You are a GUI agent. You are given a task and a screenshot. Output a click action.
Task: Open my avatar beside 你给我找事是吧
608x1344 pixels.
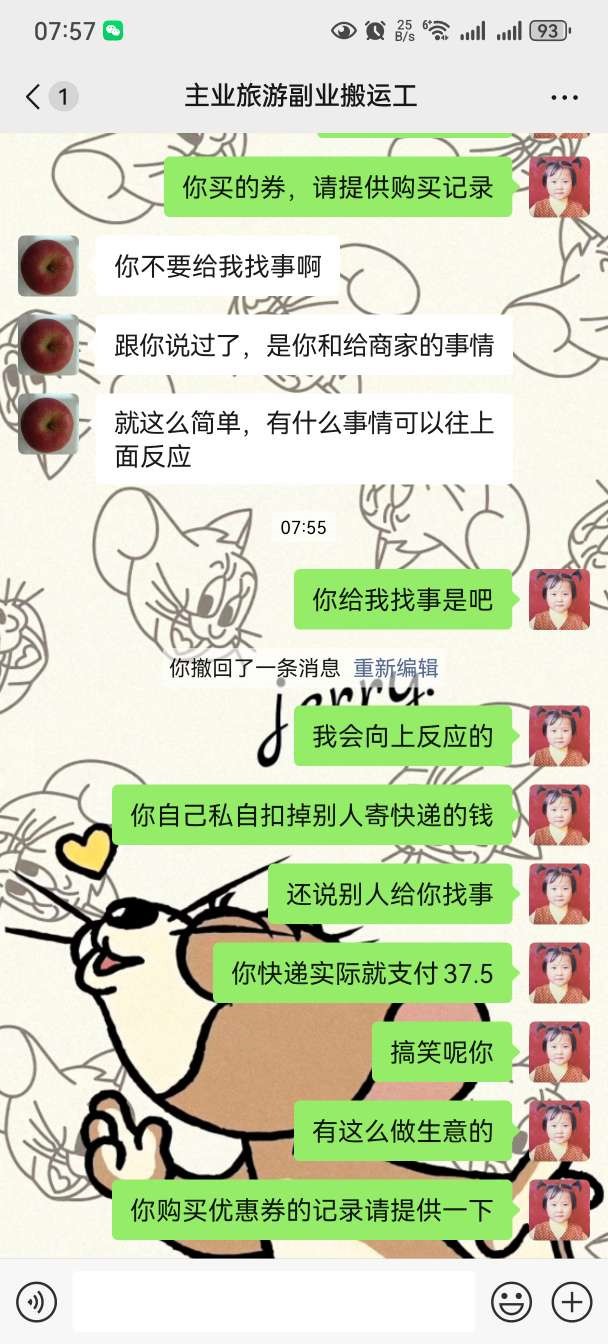559,599
